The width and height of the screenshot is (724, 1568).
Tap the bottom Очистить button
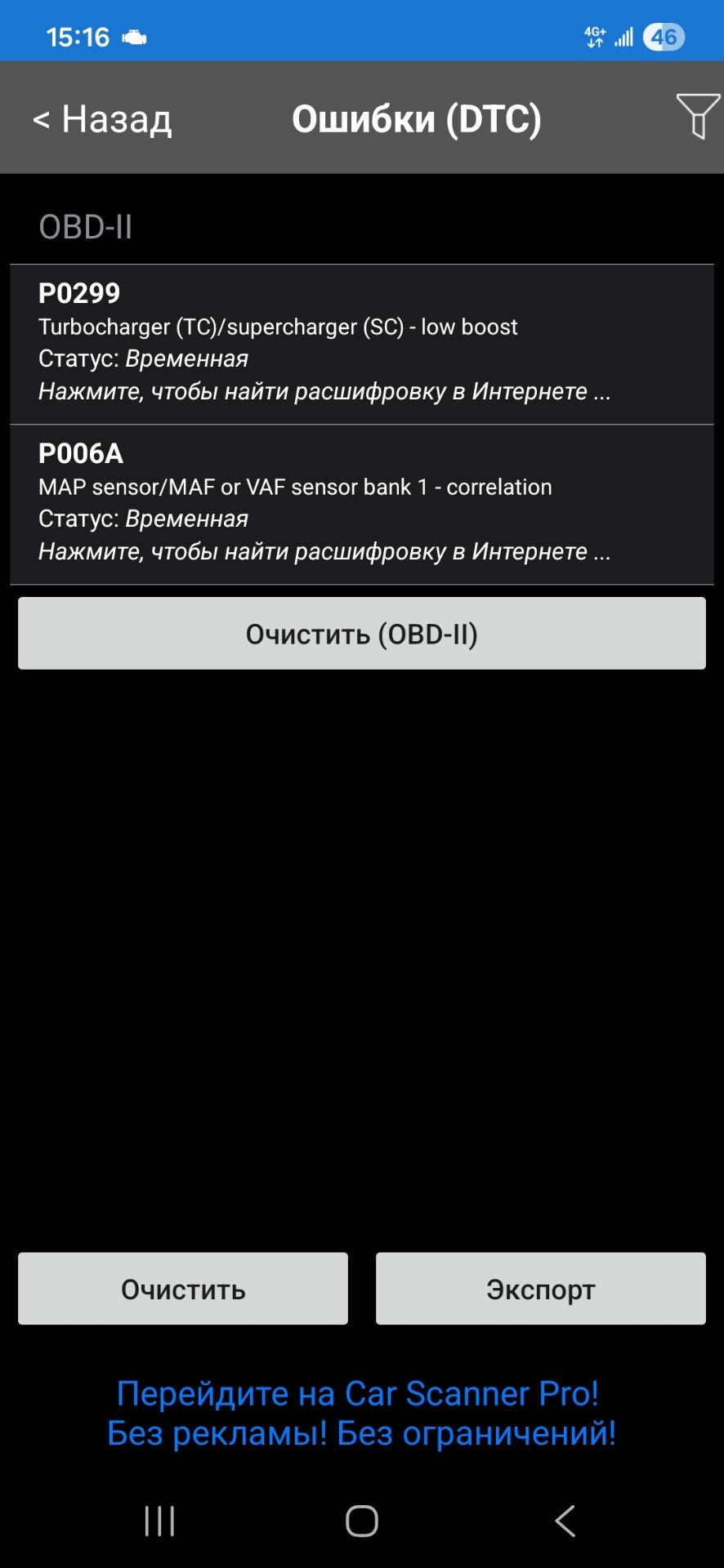pos(183,1289)
